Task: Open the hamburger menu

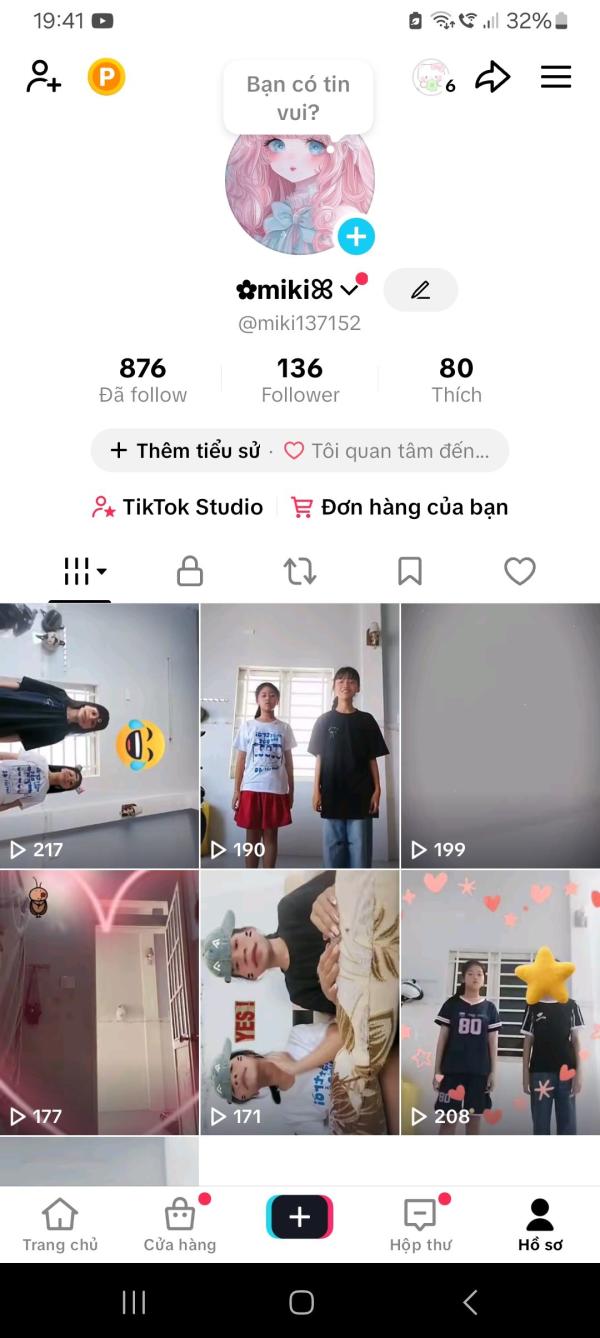Action: [556, 77]
